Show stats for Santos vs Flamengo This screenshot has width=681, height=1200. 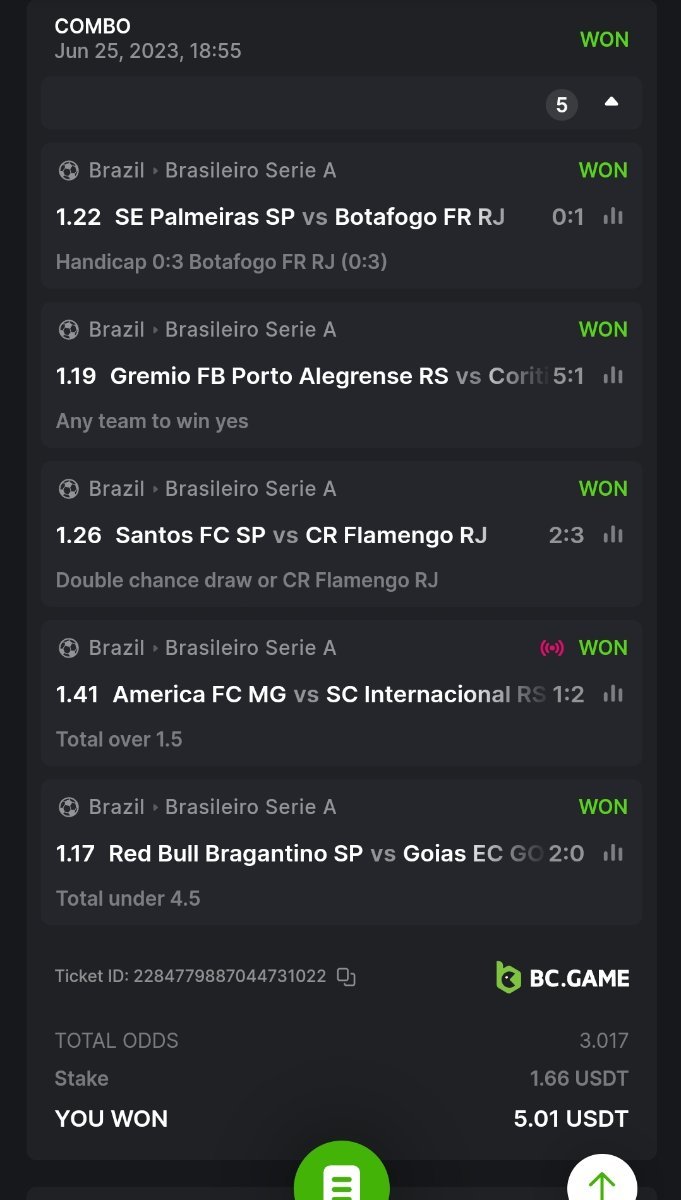click(x=613, y=535)
